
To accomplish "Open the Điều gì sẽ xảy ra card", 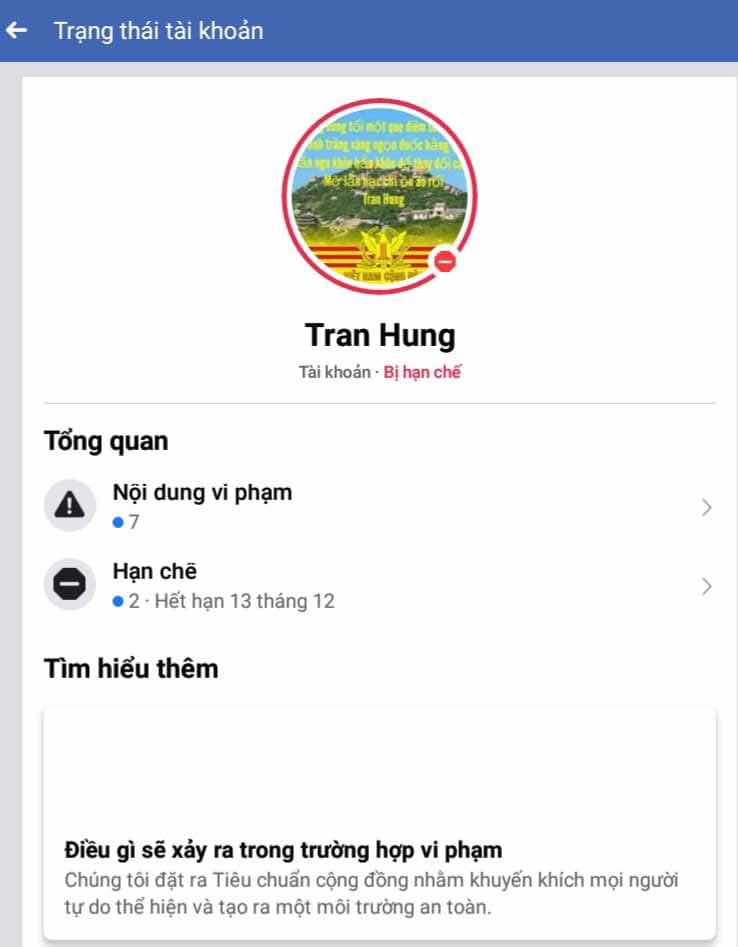I will pyautogui.click(x=379, y=822).
